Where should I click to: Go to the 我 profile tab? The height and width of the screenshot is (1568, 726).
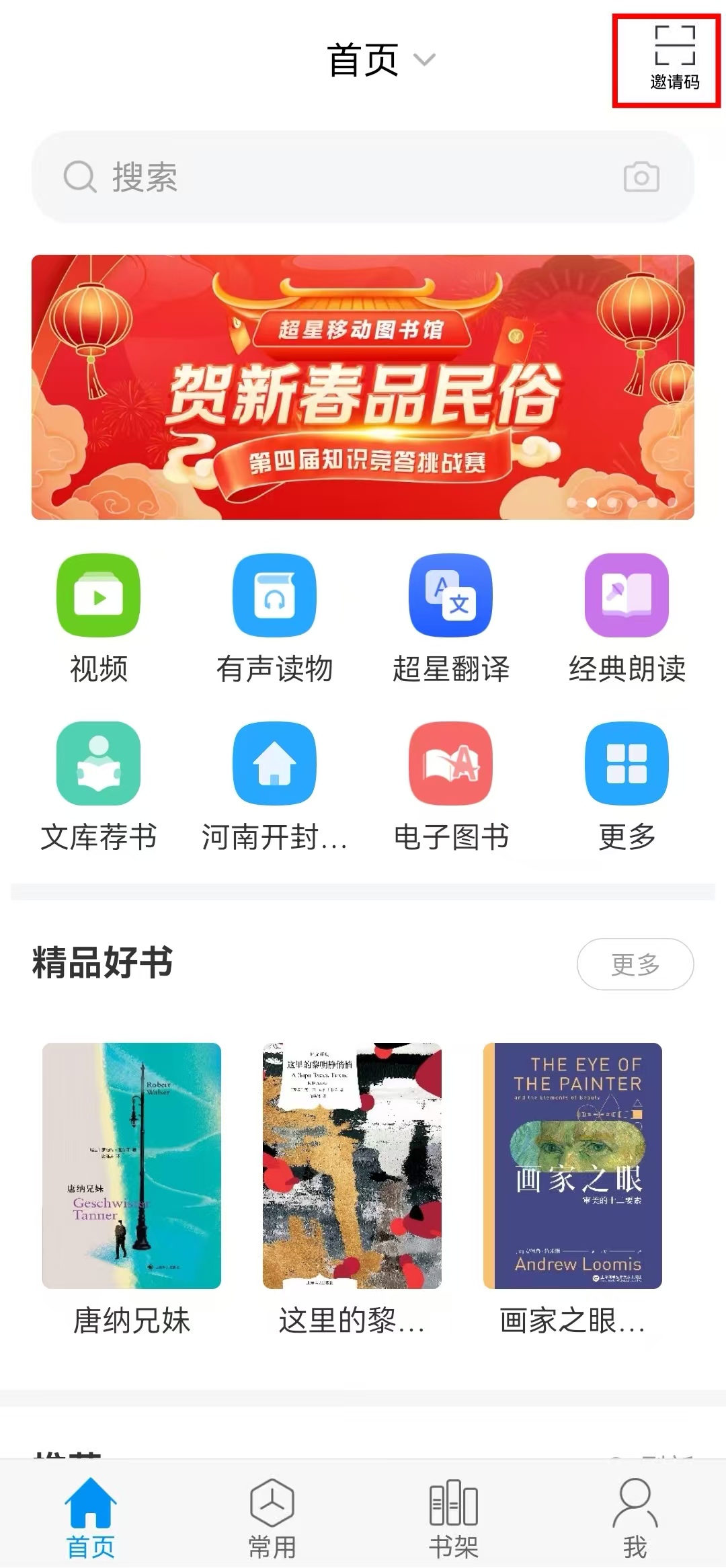(635, 1518)
